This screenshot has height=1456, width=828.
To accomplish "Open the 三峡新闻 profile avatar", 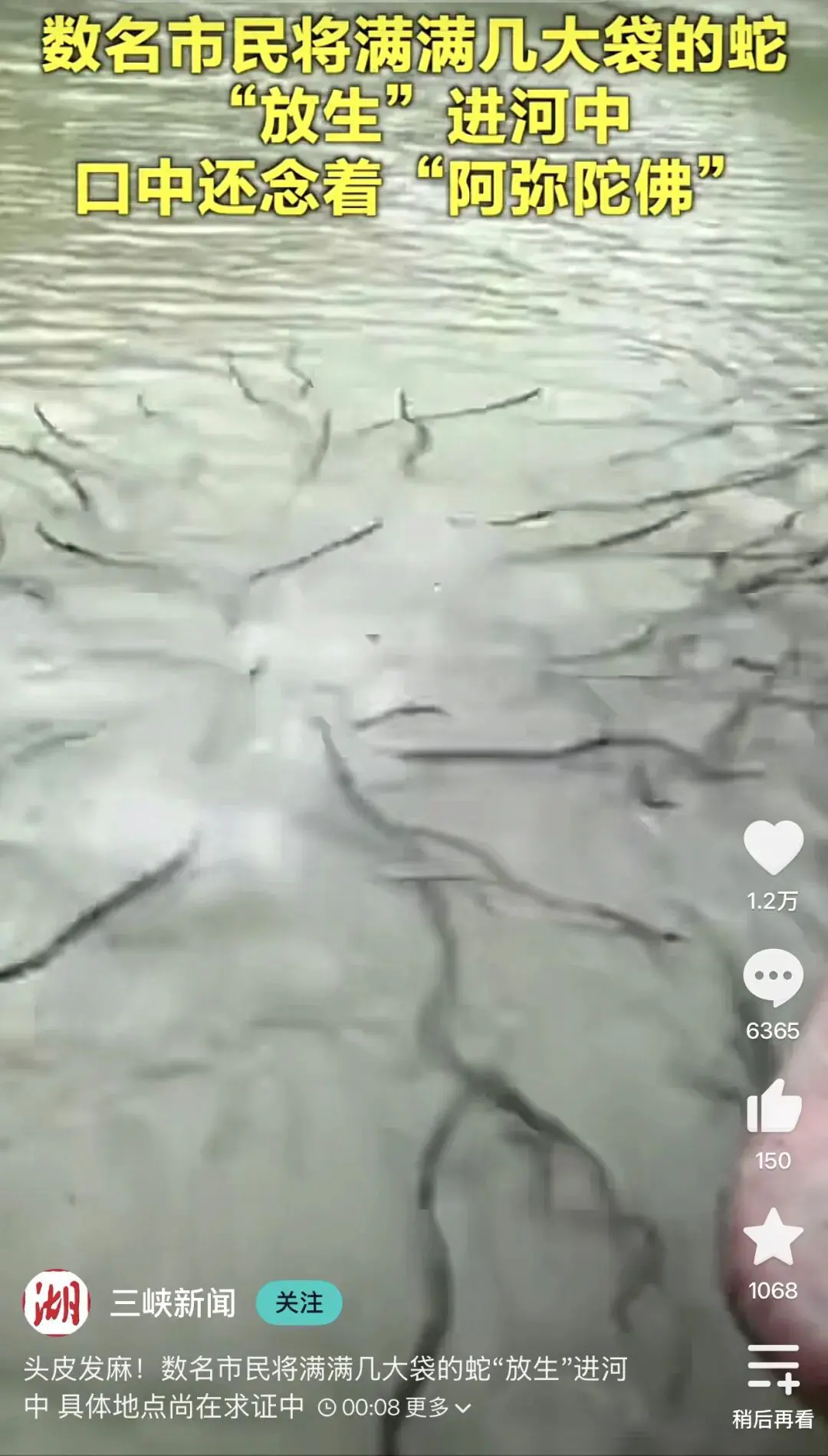I will pyautogui.click(x=56, y=1303).
